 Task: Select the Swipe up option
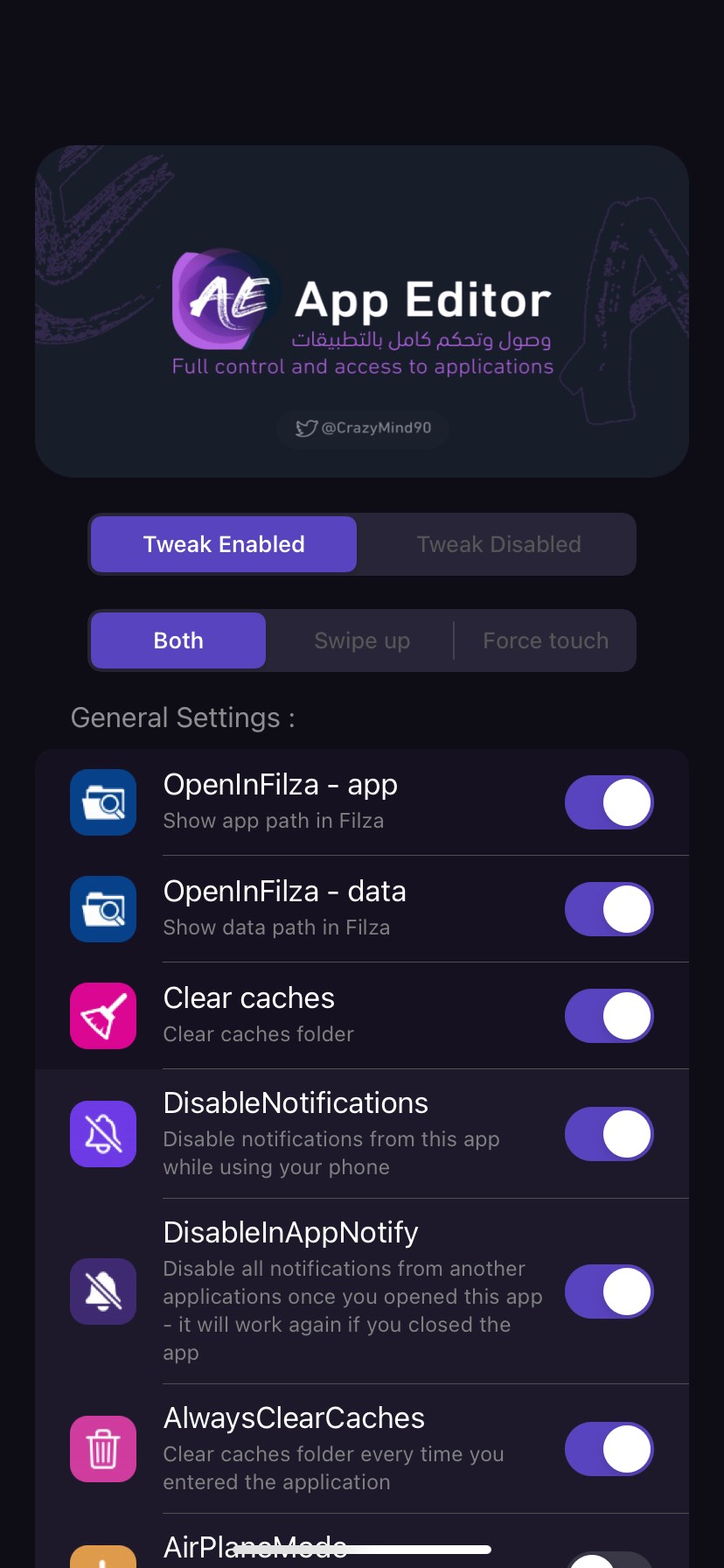point(362,640)
